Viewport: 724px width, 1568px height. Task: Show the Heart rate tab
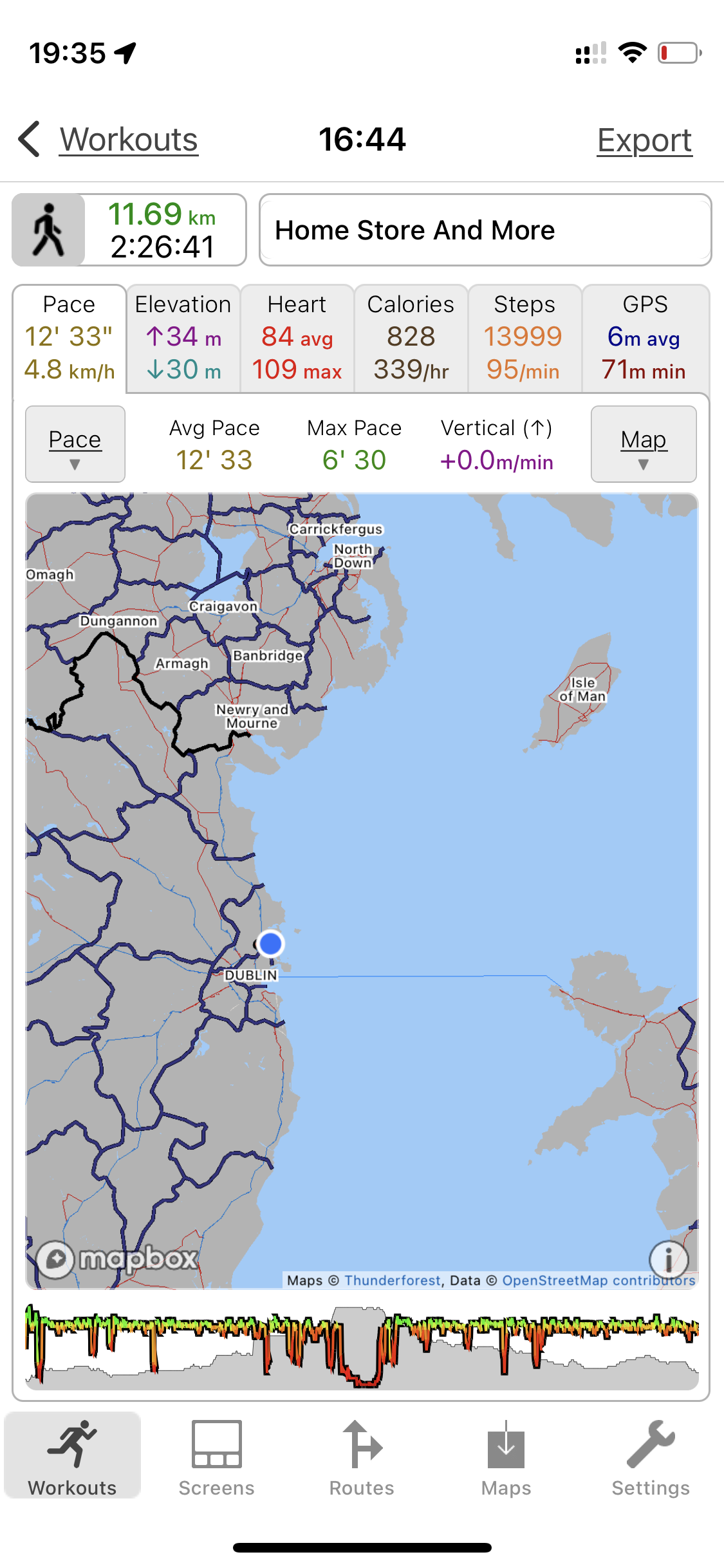click(x=297, y=338)
